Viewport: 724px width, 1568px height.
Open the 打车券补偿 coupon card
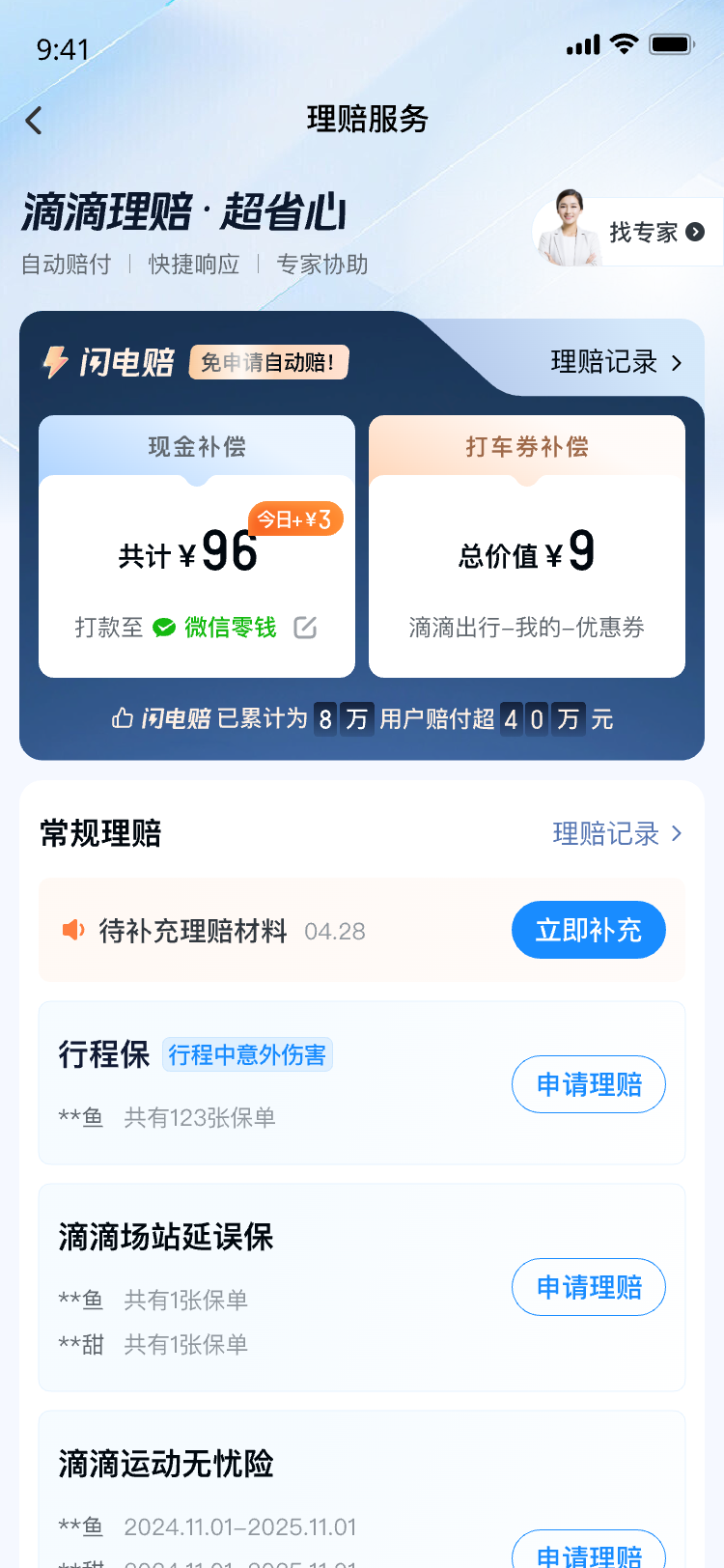coord(526,546)
